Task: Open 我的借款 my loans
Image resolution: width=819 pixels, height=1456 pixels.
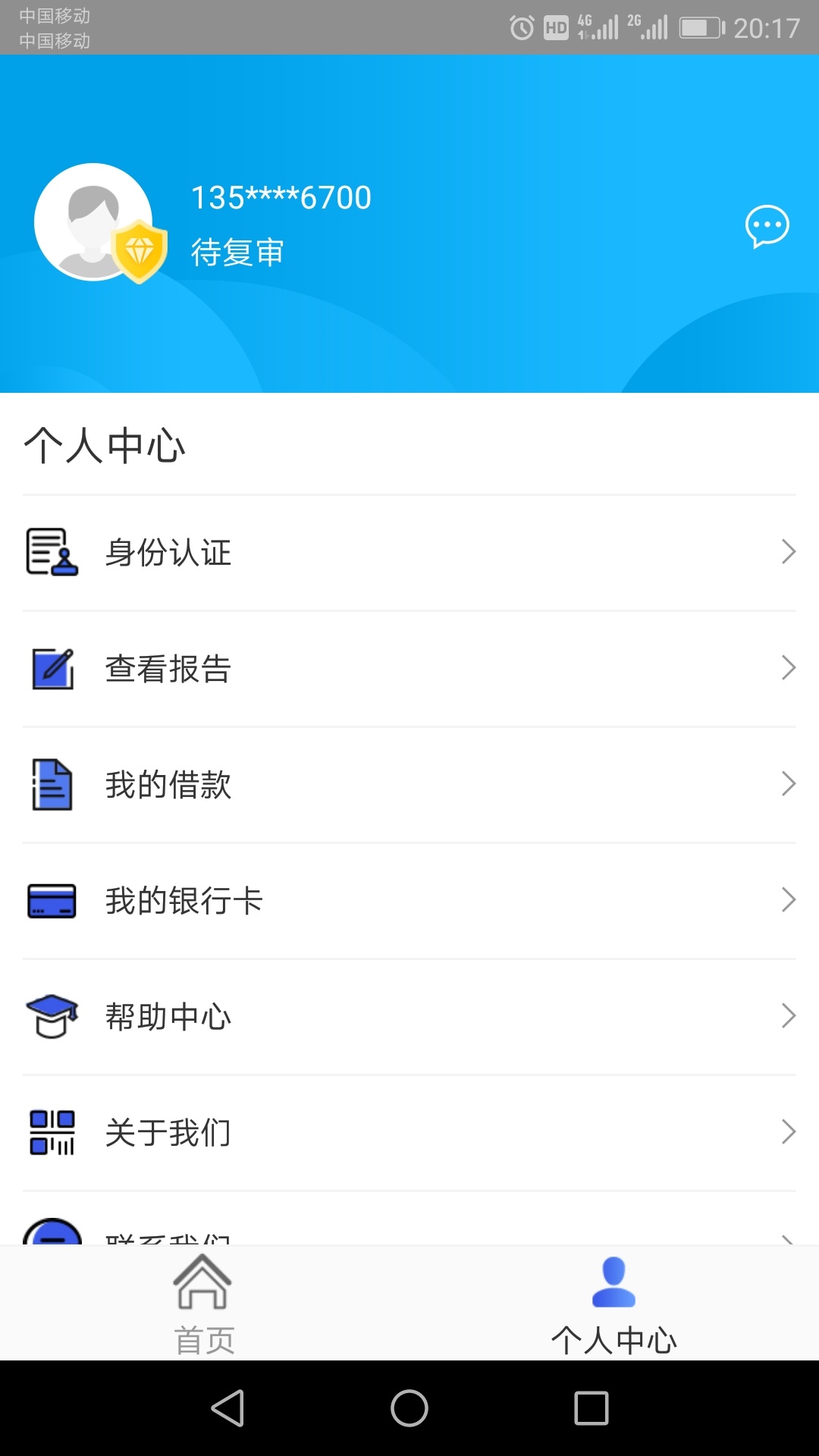Action: point(409,785)
